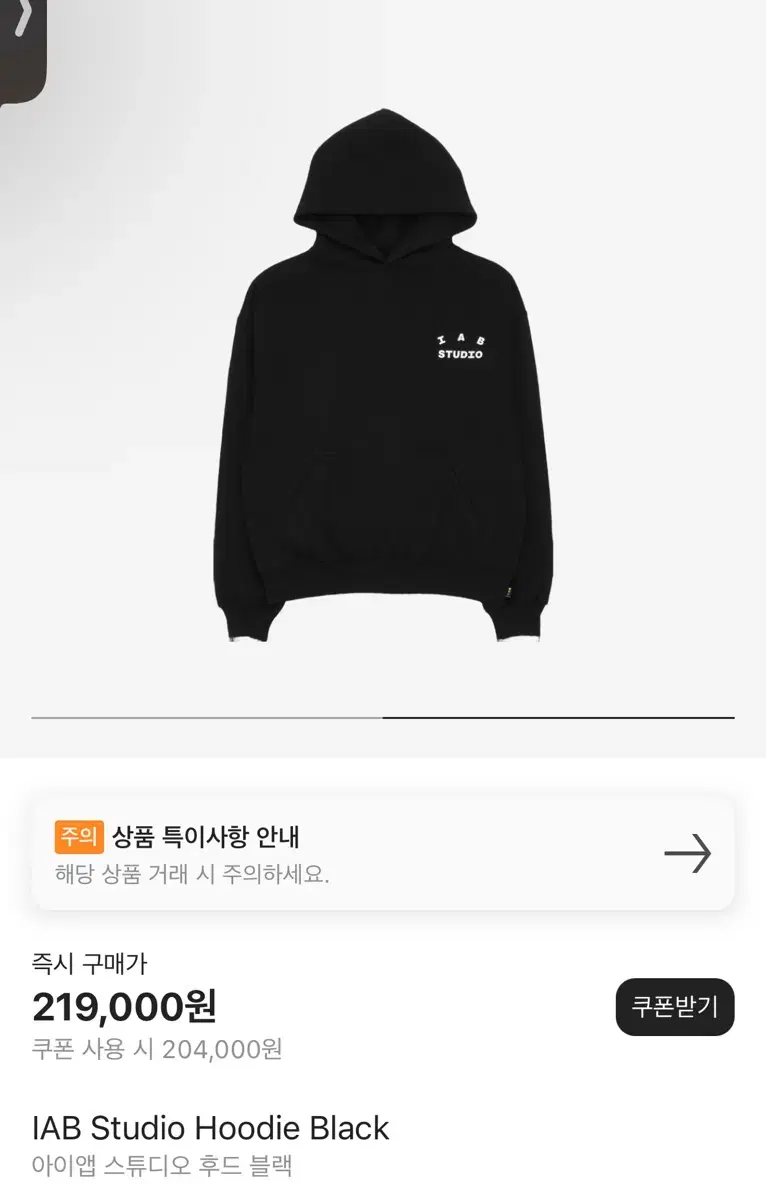Open the 상품 특이사항 안내 notice card
Image resolution: width=766 pixels, height=1200 pixels.
383,853
